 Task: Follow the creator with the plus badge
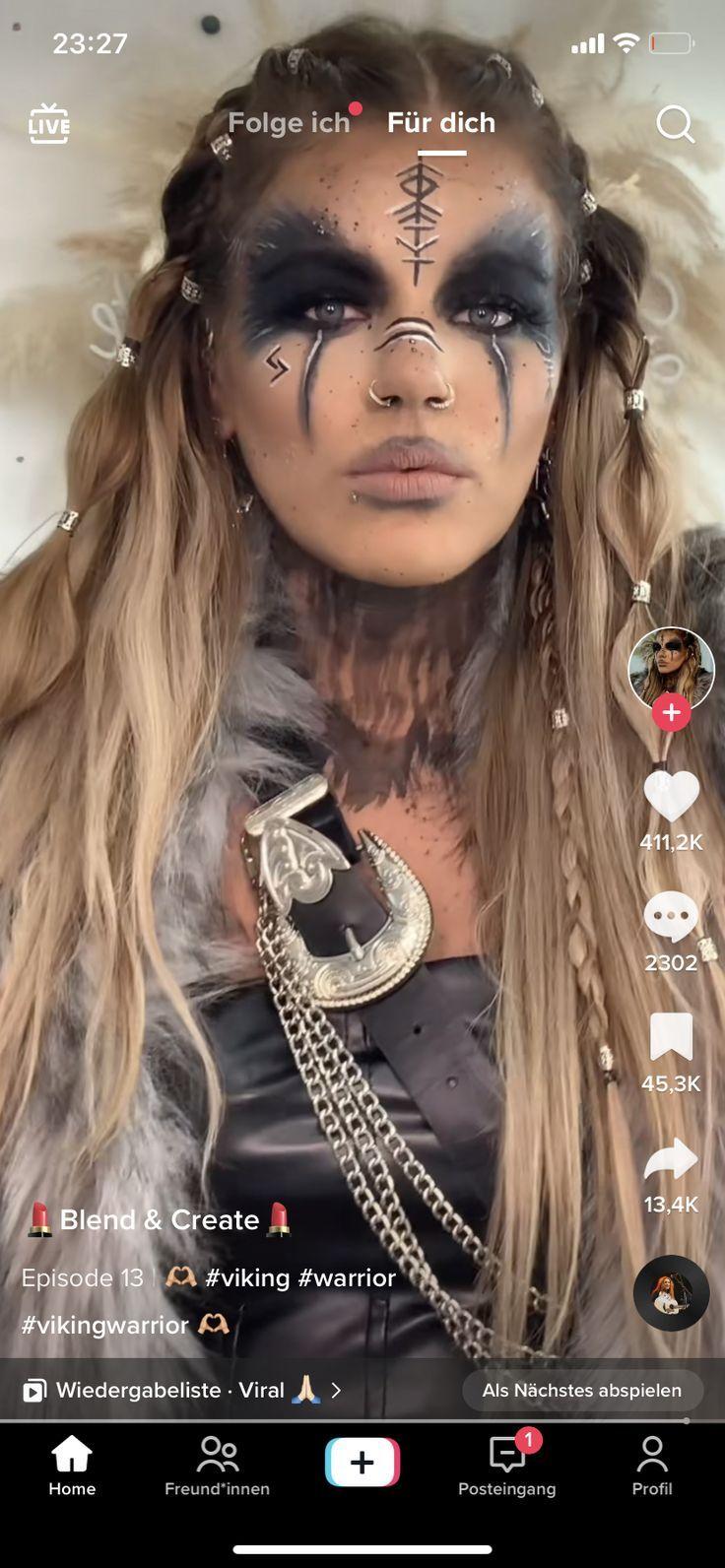[x=671, y=712]
